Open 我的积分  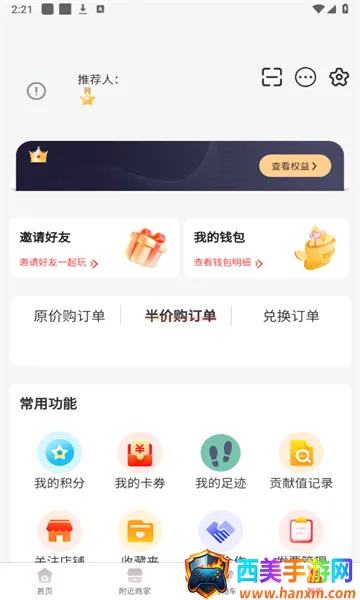59,461
